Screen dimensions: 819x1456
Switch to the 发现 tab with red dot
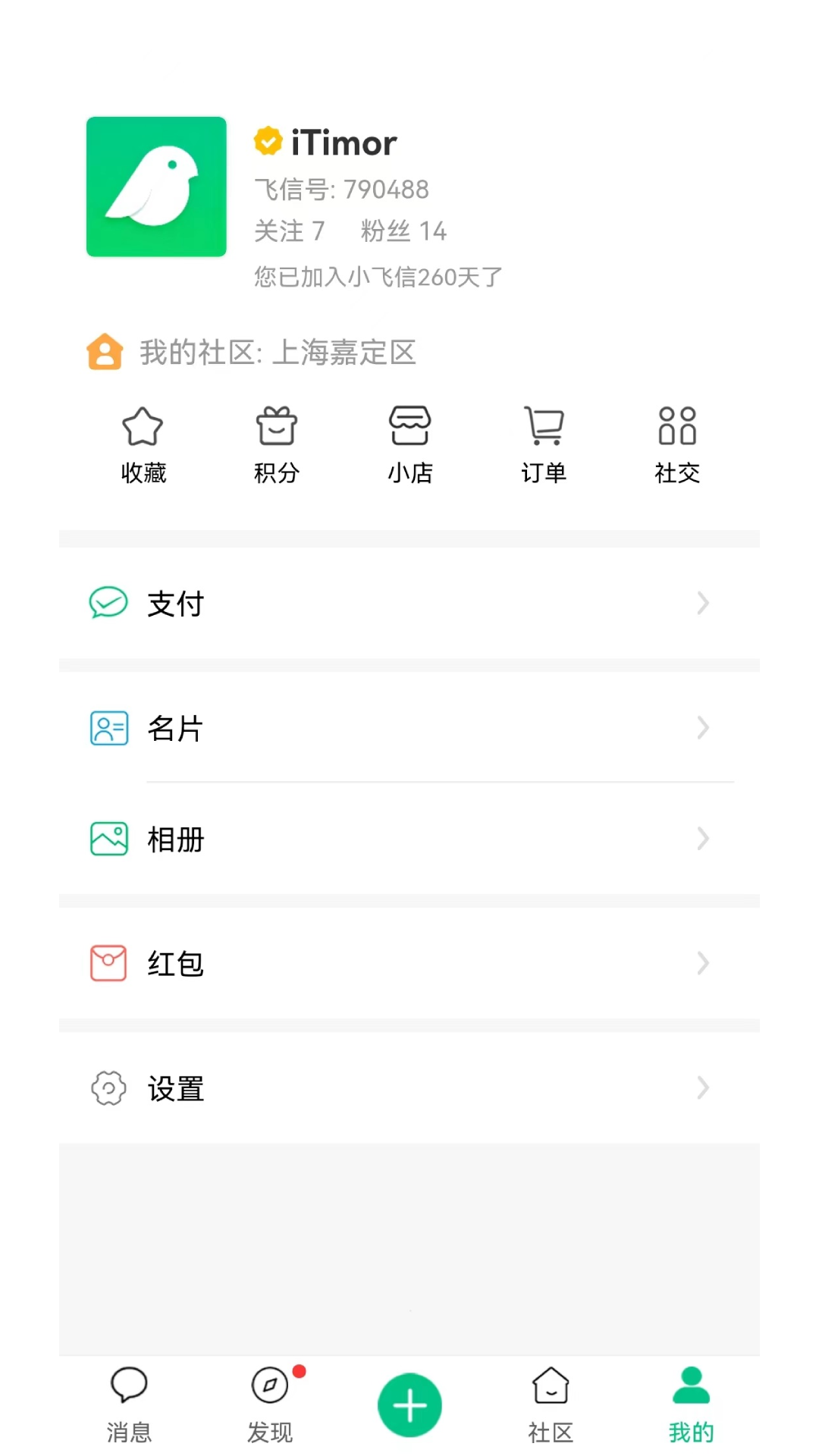[269, 1403]
